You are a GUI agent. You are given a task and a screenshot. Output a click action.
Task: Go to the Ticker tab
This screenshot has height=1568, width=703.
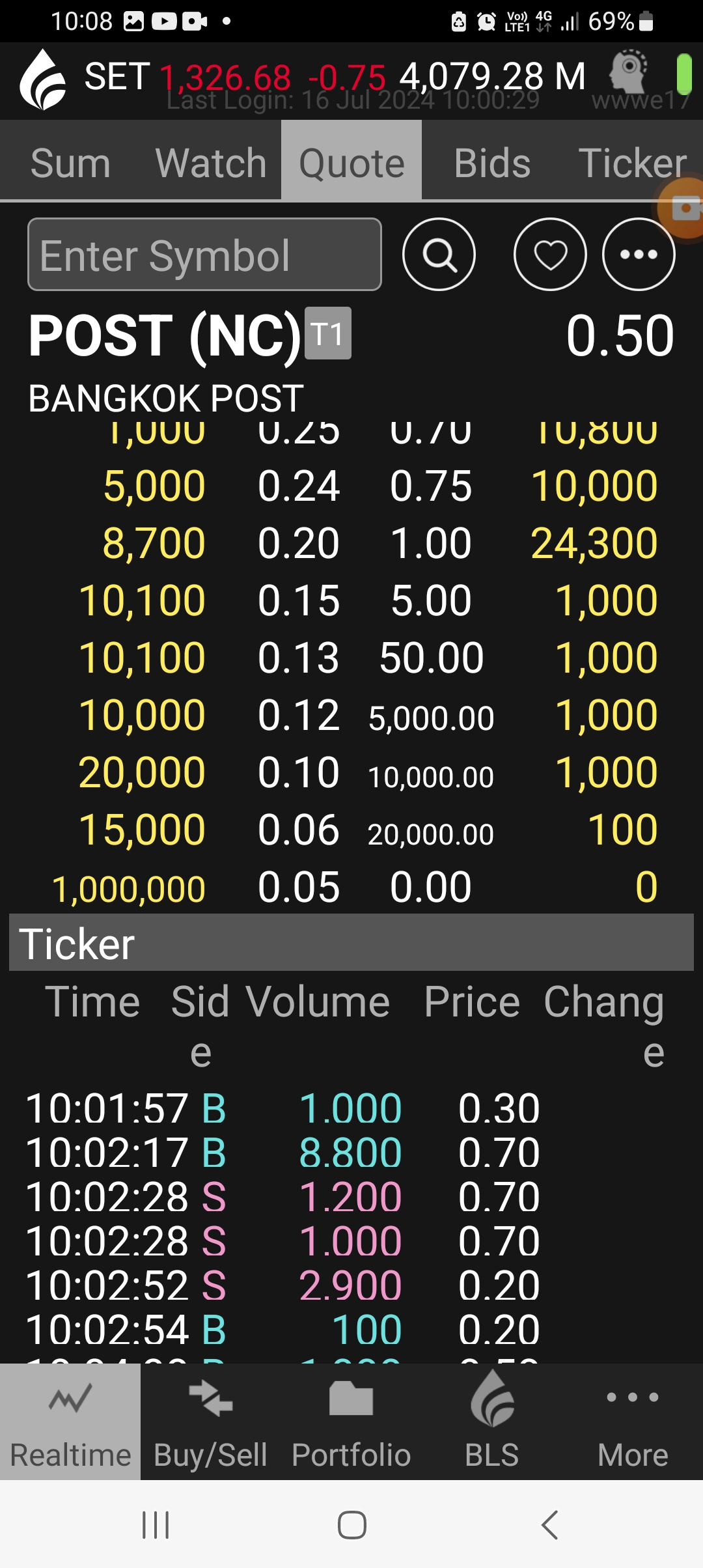click(x=633, y=162)
